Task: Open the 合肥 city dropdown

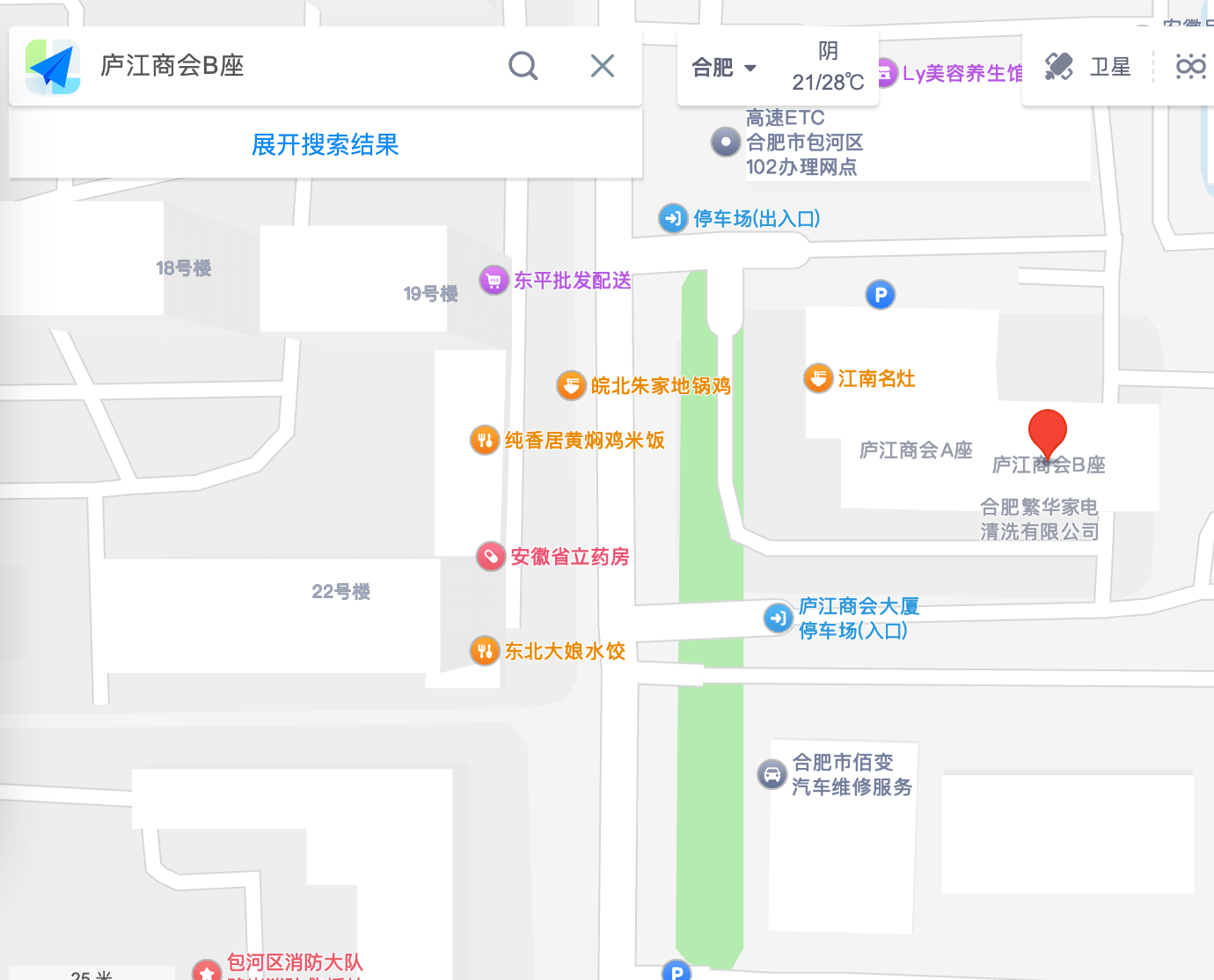Action: [x=724, y=68]
